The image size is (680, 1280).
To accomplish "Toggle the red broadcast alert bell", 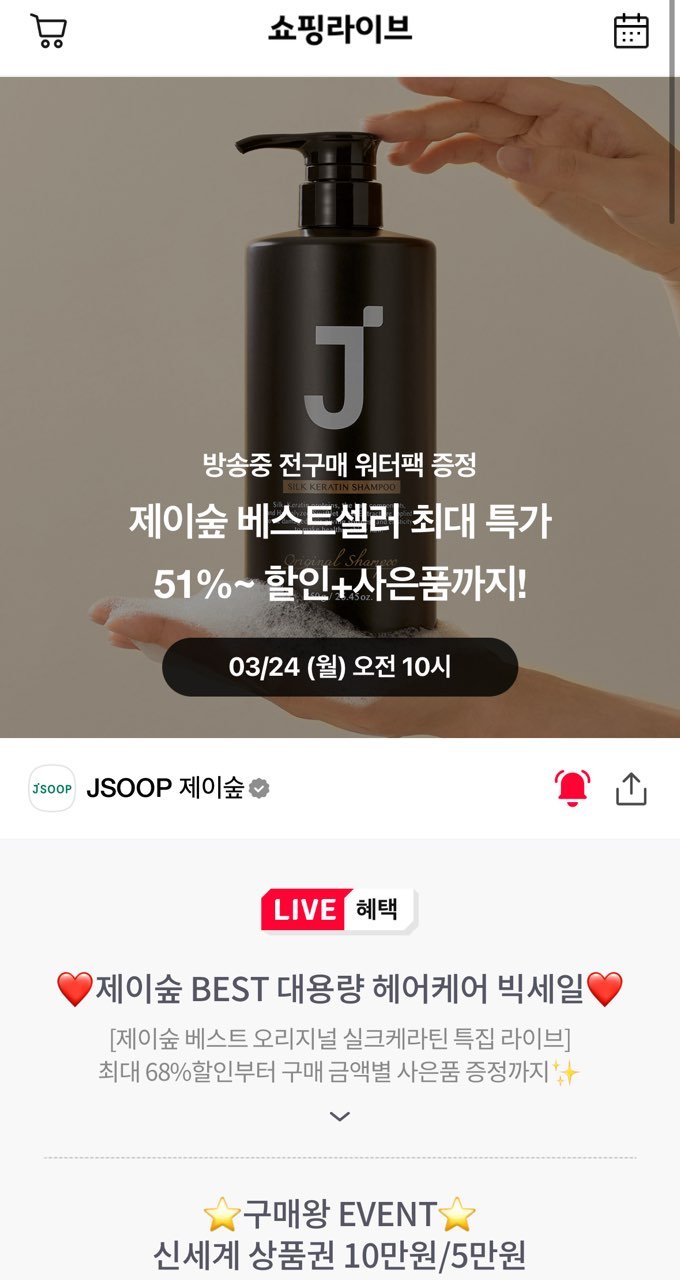I will pyautogui.click(x=573, y=789).
